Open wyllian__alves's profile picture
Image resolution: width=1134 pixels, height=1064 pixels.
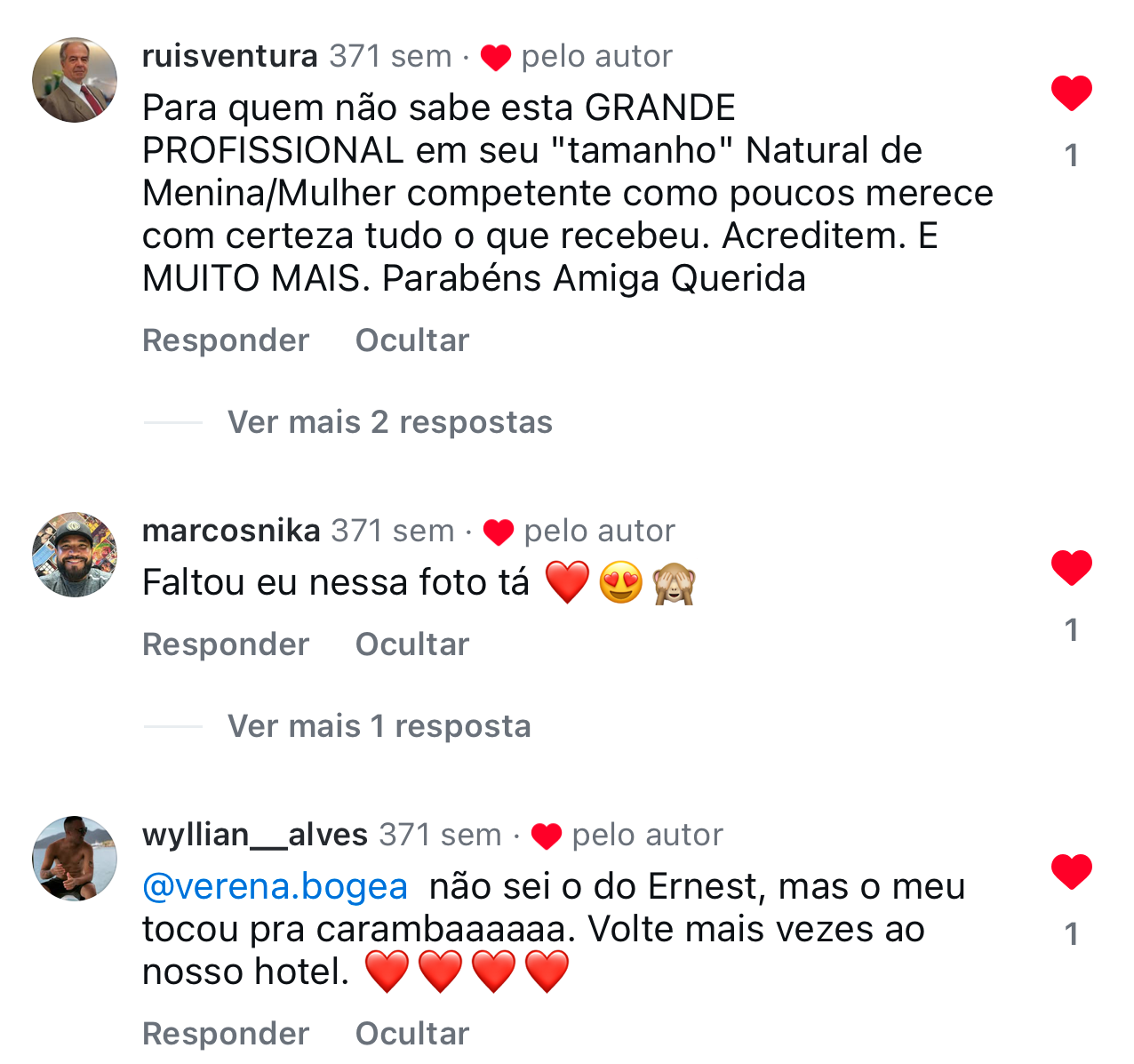coord(75,859)
